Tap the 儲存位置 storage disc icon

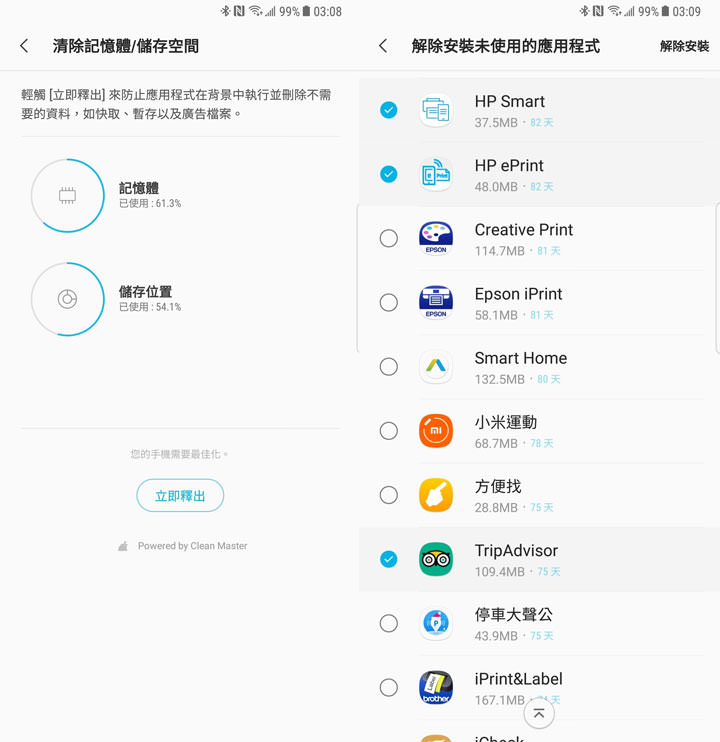(67, 299)
